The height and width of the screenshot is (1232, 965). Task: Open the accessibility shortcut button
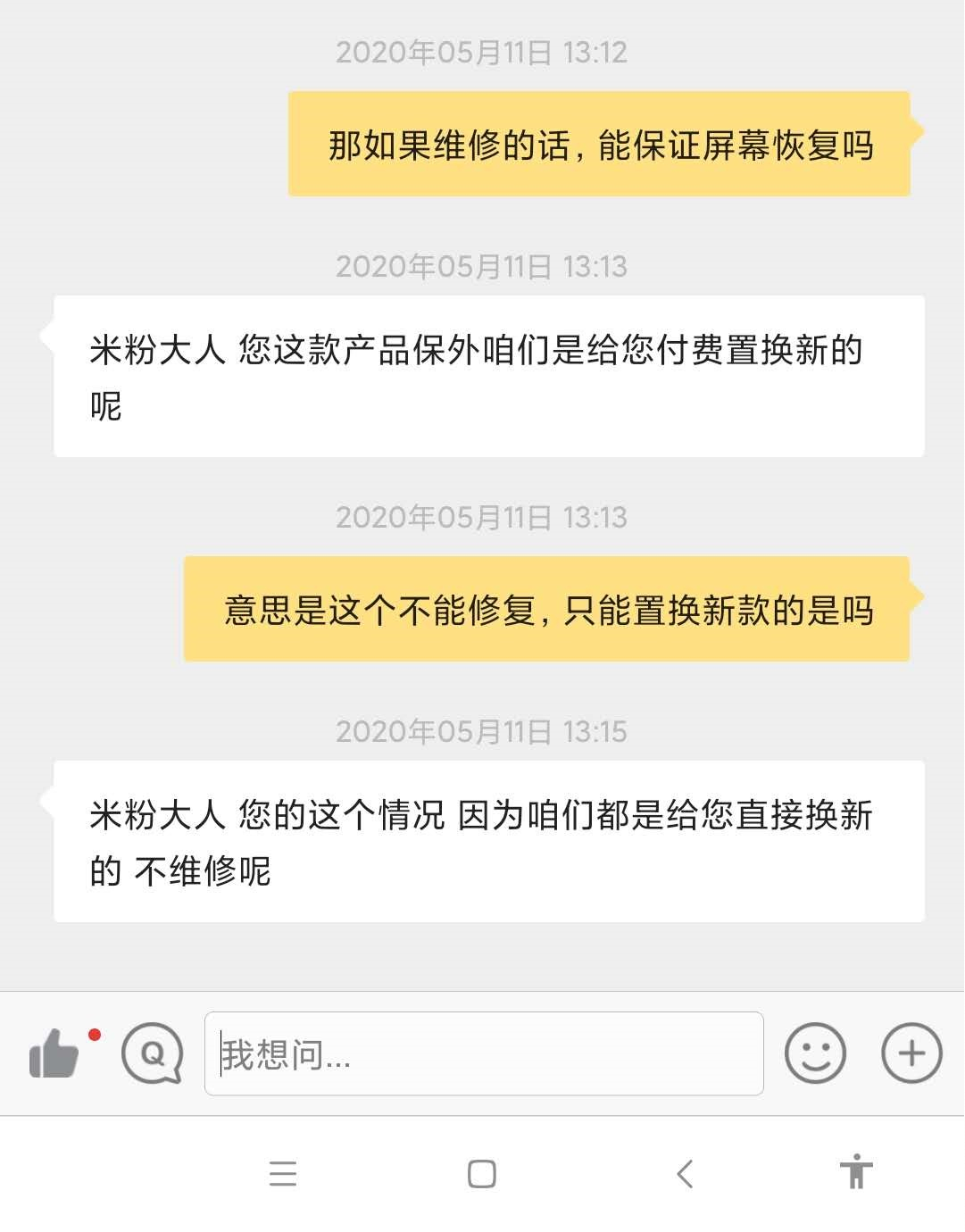856,1172
